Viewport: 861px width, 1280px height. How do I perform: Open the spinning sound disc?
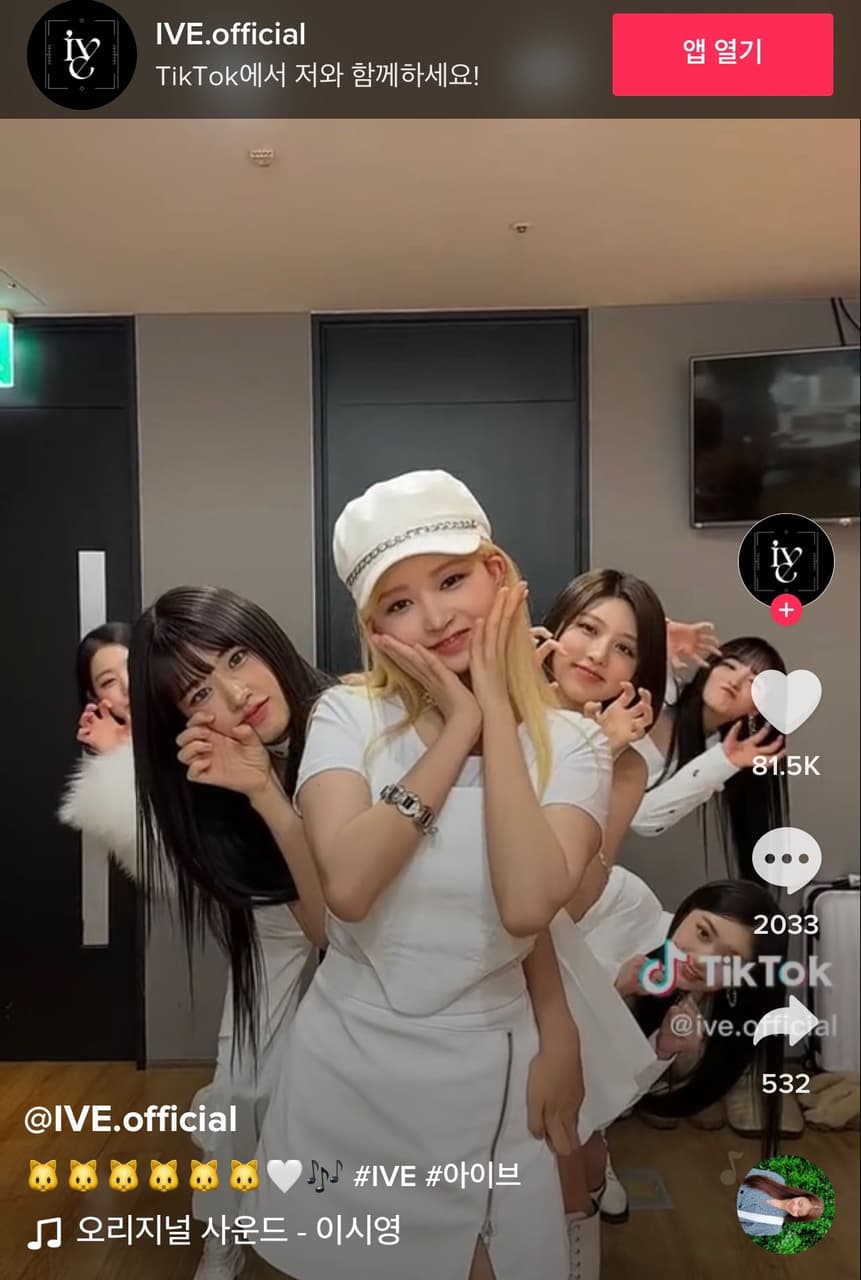(785, 1203)
